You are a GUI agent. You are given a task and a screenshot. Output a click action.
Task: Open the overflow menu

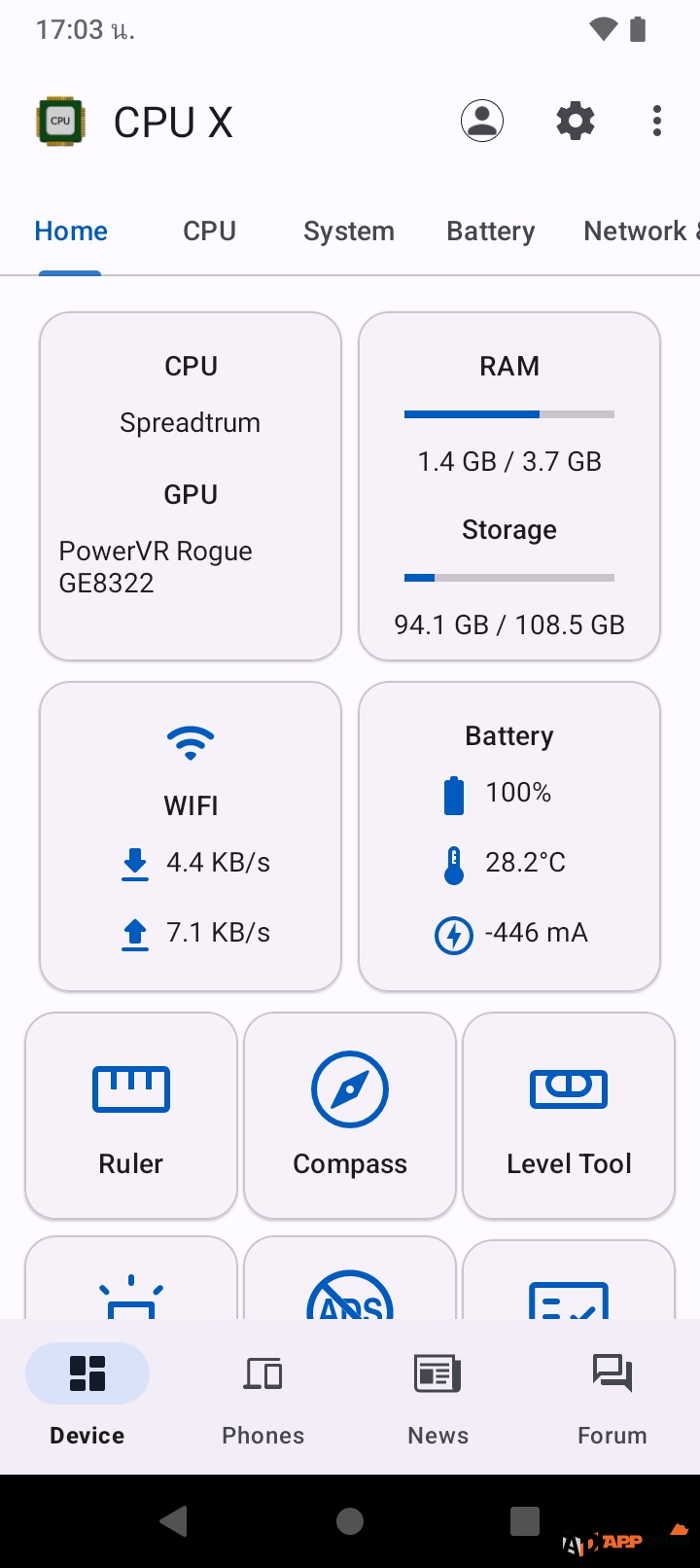coord(657,122)
